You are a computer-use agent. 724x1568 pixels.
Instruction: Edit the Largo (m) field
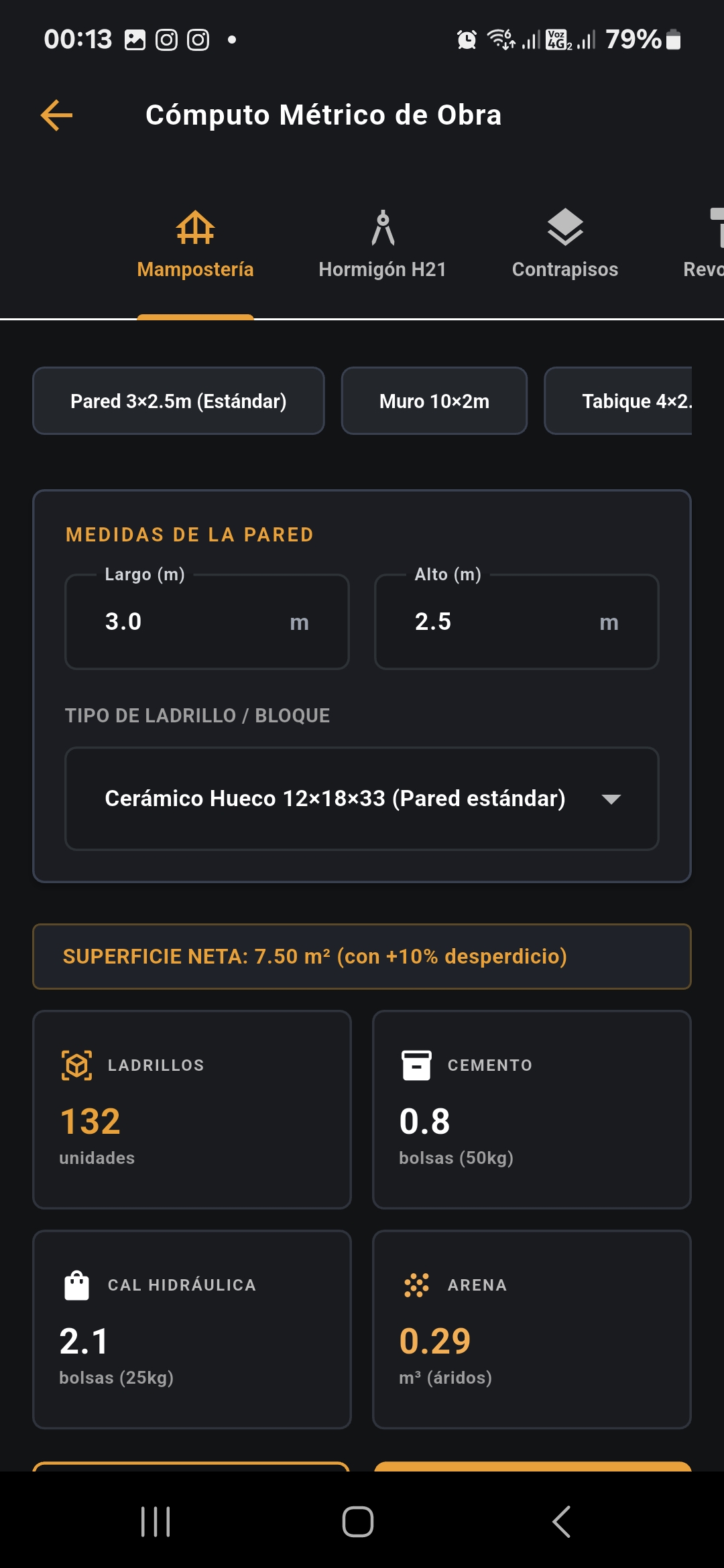click(x=207, y=622)
